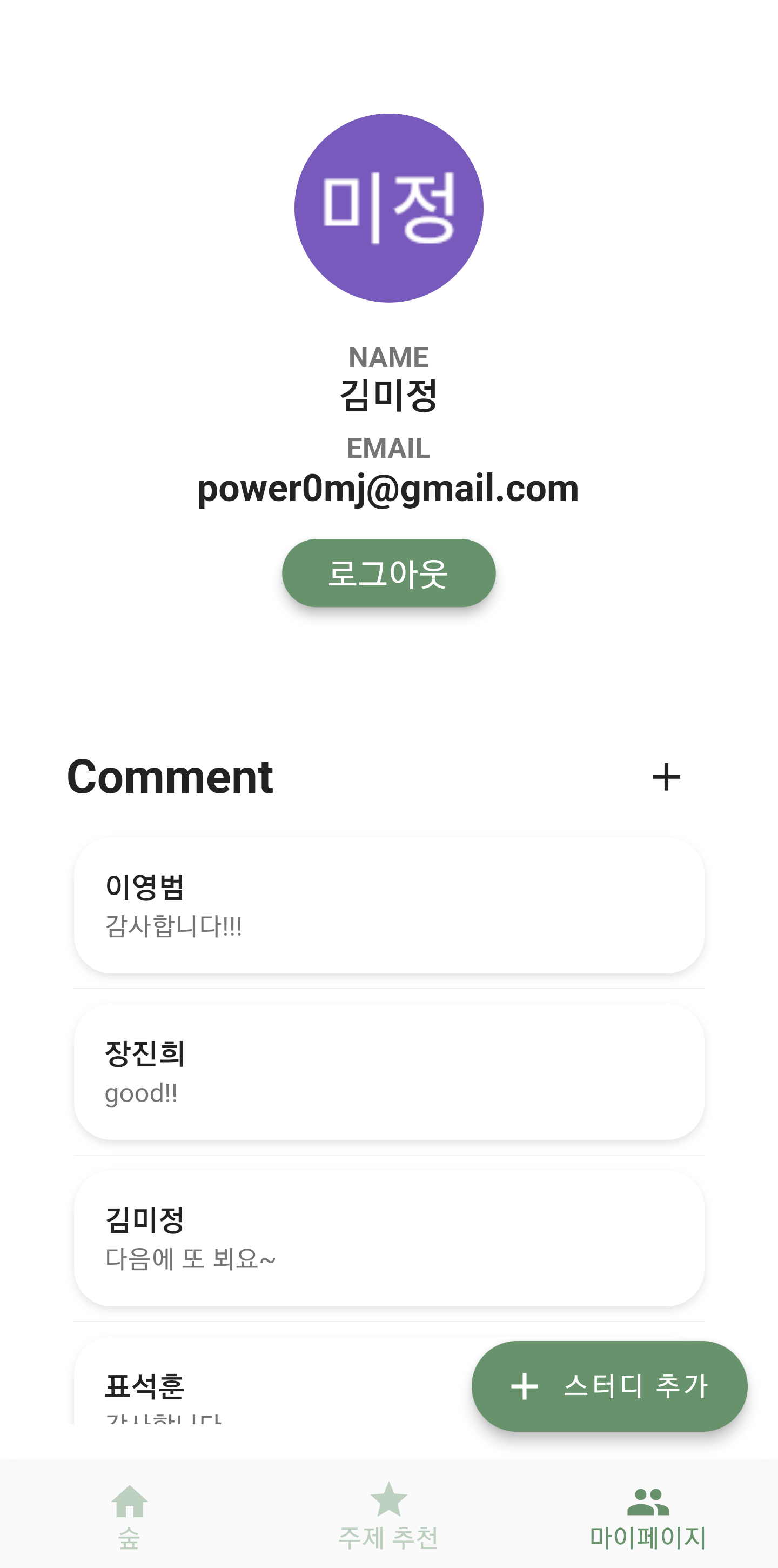Open 장진희's good!! comment
778x1568 pixels.
[388, 1071]
